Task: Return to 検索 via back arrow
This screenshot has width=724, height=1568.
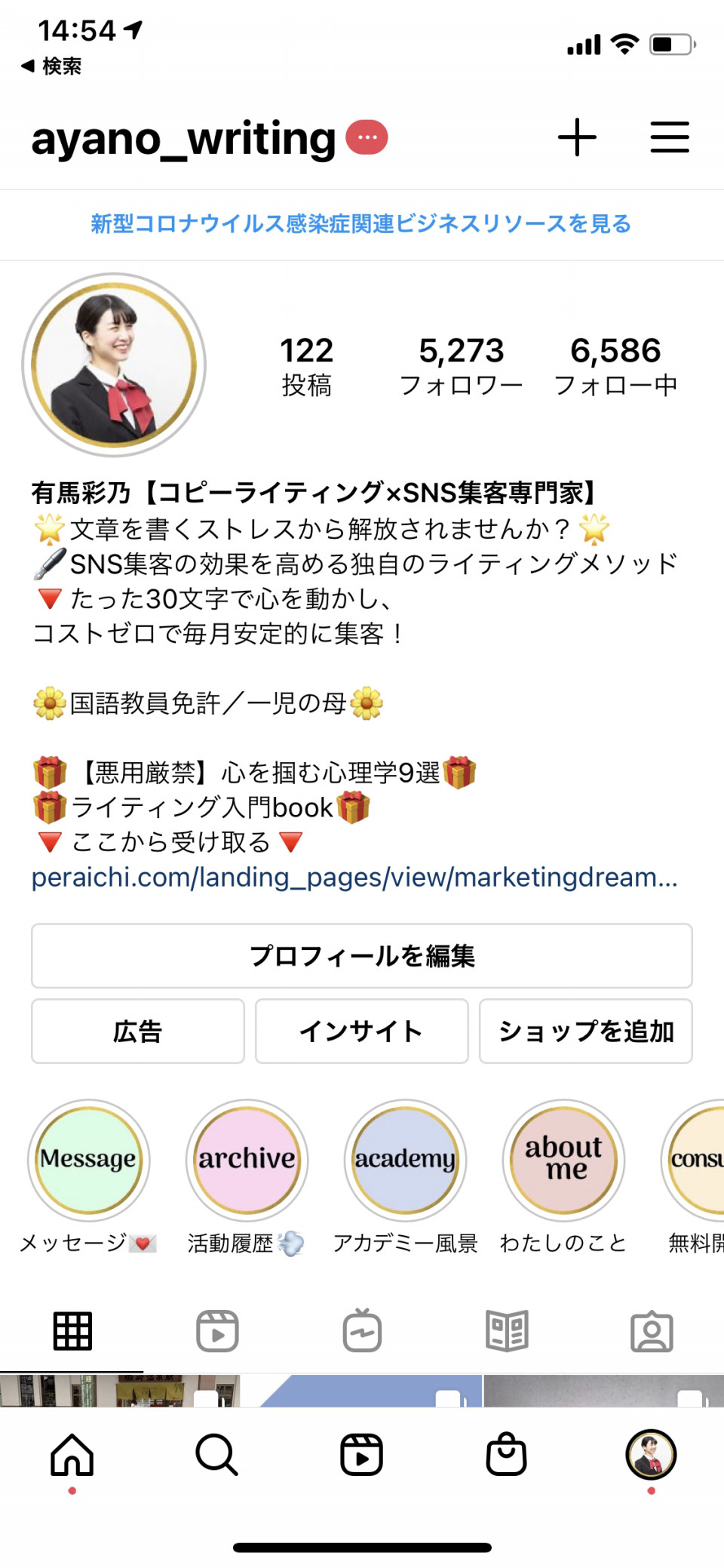Action: (x=51, y=66)
